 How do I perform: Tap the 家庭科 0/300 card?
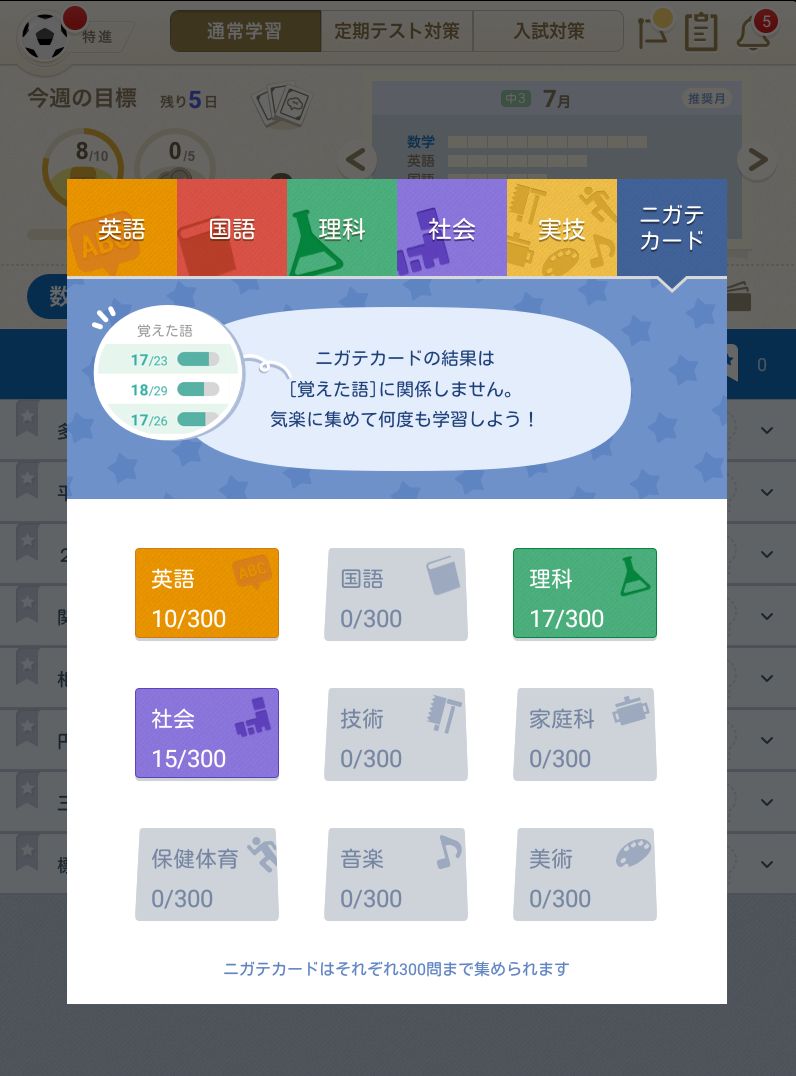click(x=585, y=735)
